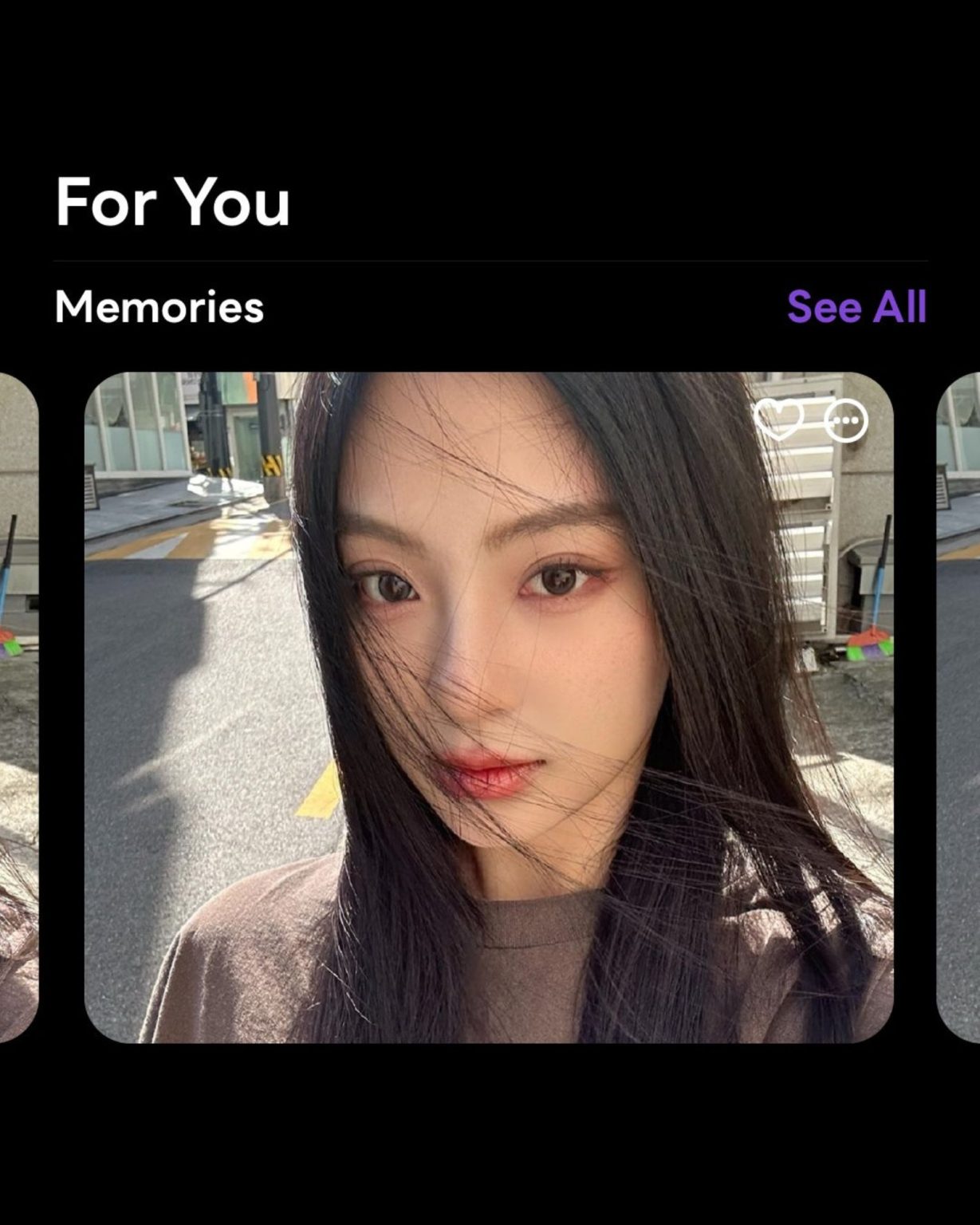980x1225 pixels.
Task: Open See All memories
Action: (x=856, y=307)
